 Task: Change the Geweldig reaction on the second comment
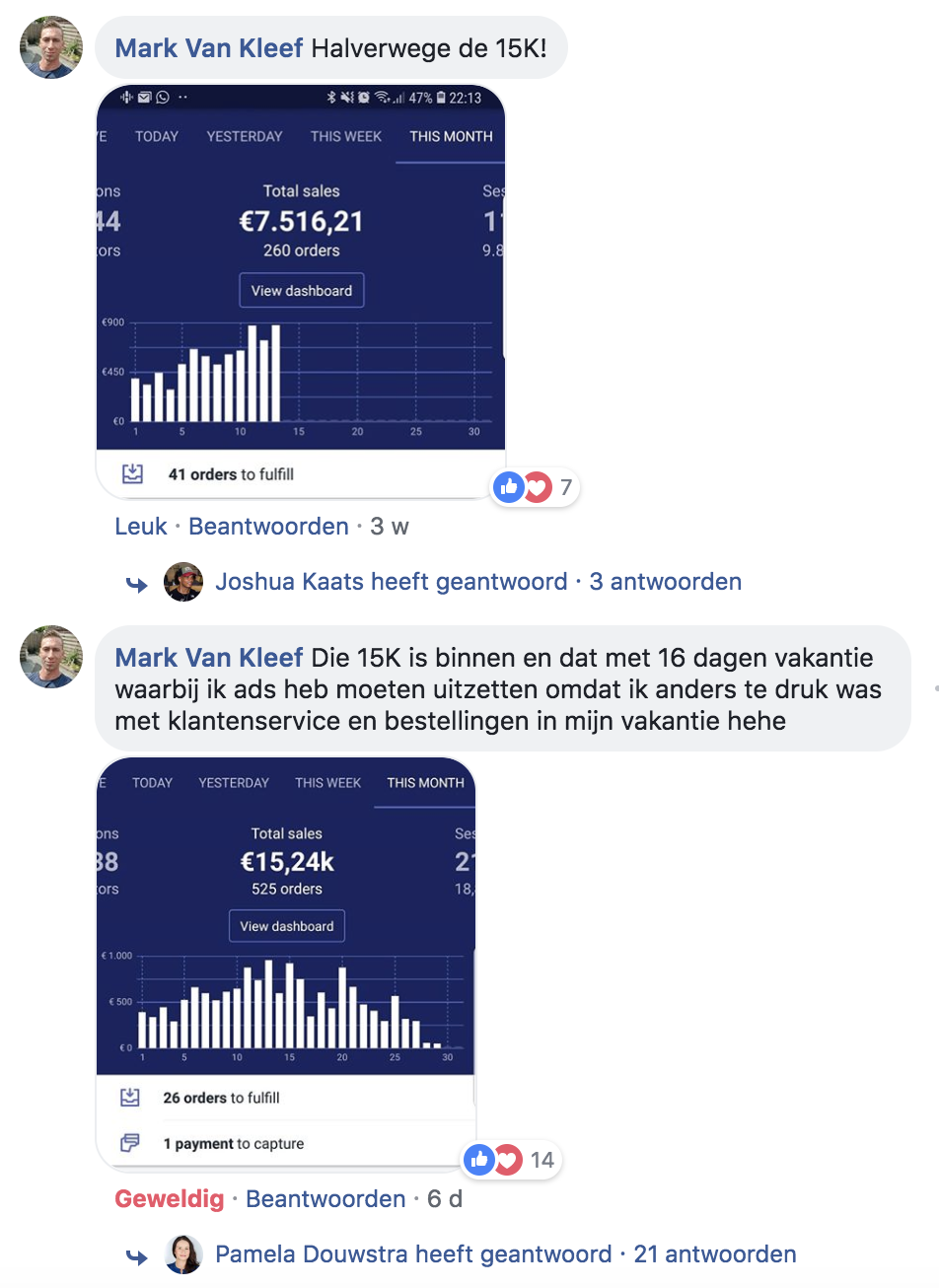pos(170,1199)
